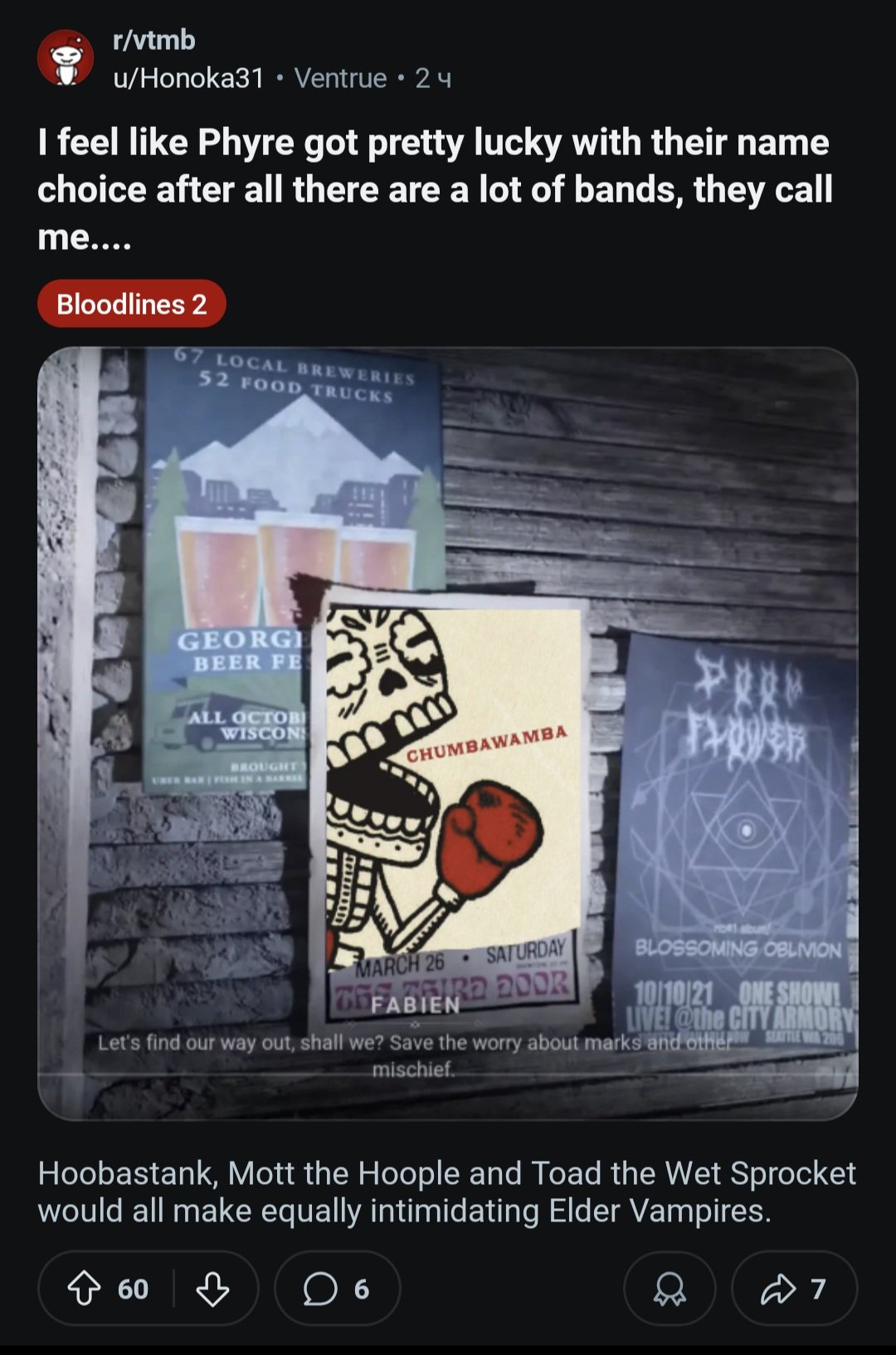Screen dimensions: 896x1355
Task: Share this post
Action: coord(794,1289)
